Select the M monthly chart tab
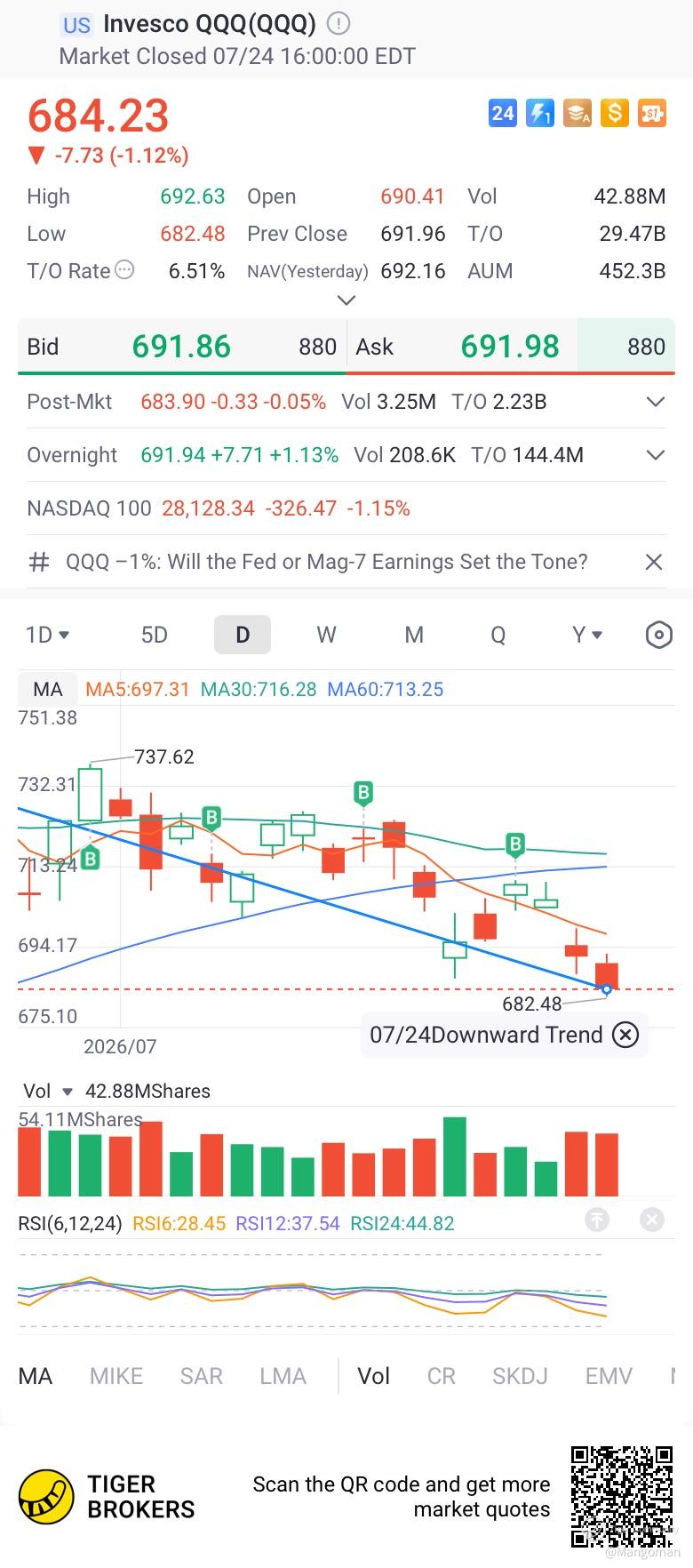The width and height of the screenshot is (693, 1568). pos(414,635)
